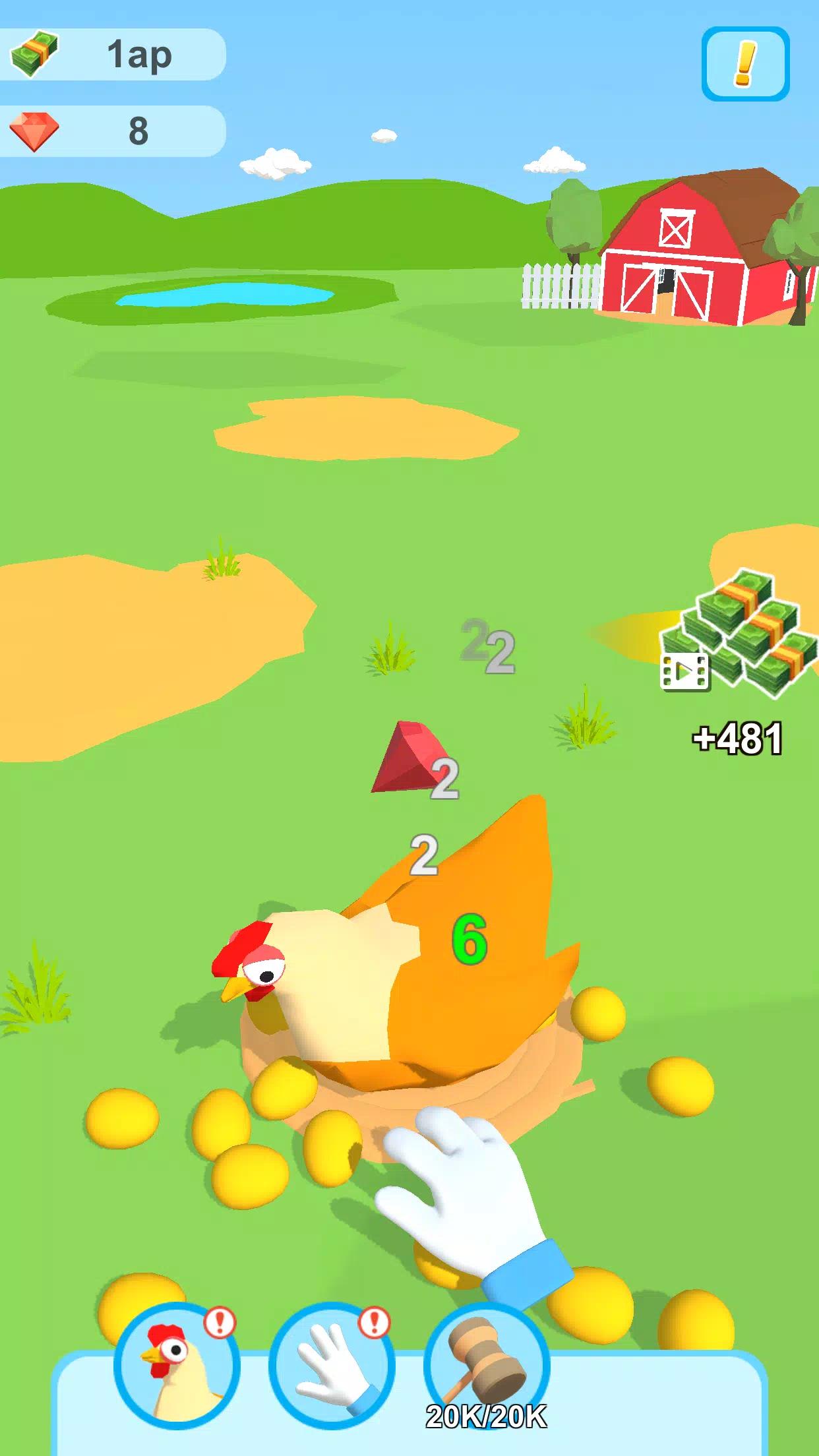Open the exclamation mark info button
Screen dimensions: 819x1456
click(745, 64)
